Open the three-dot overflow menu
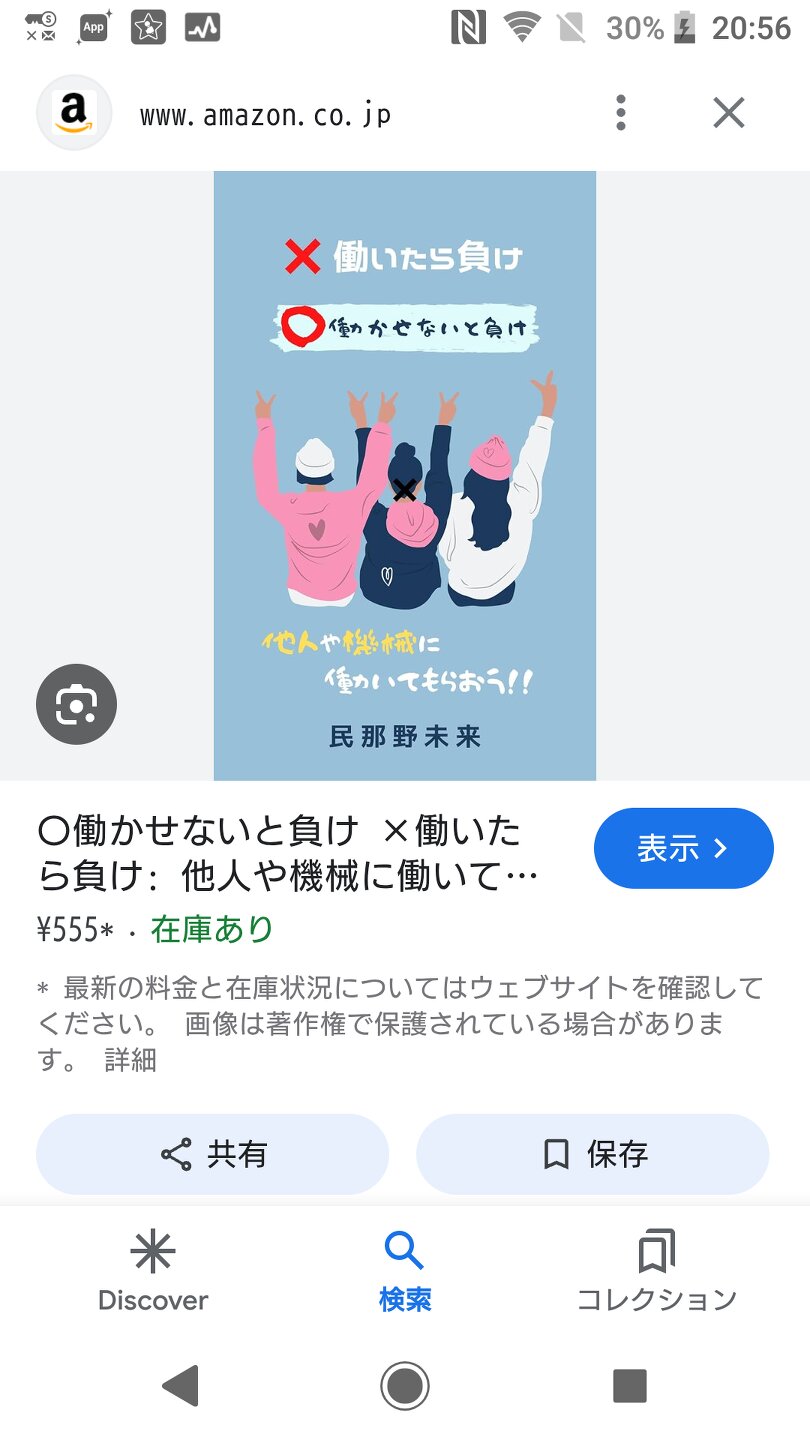The height and width of the screenshot is (1440, 810). [621, 113]
